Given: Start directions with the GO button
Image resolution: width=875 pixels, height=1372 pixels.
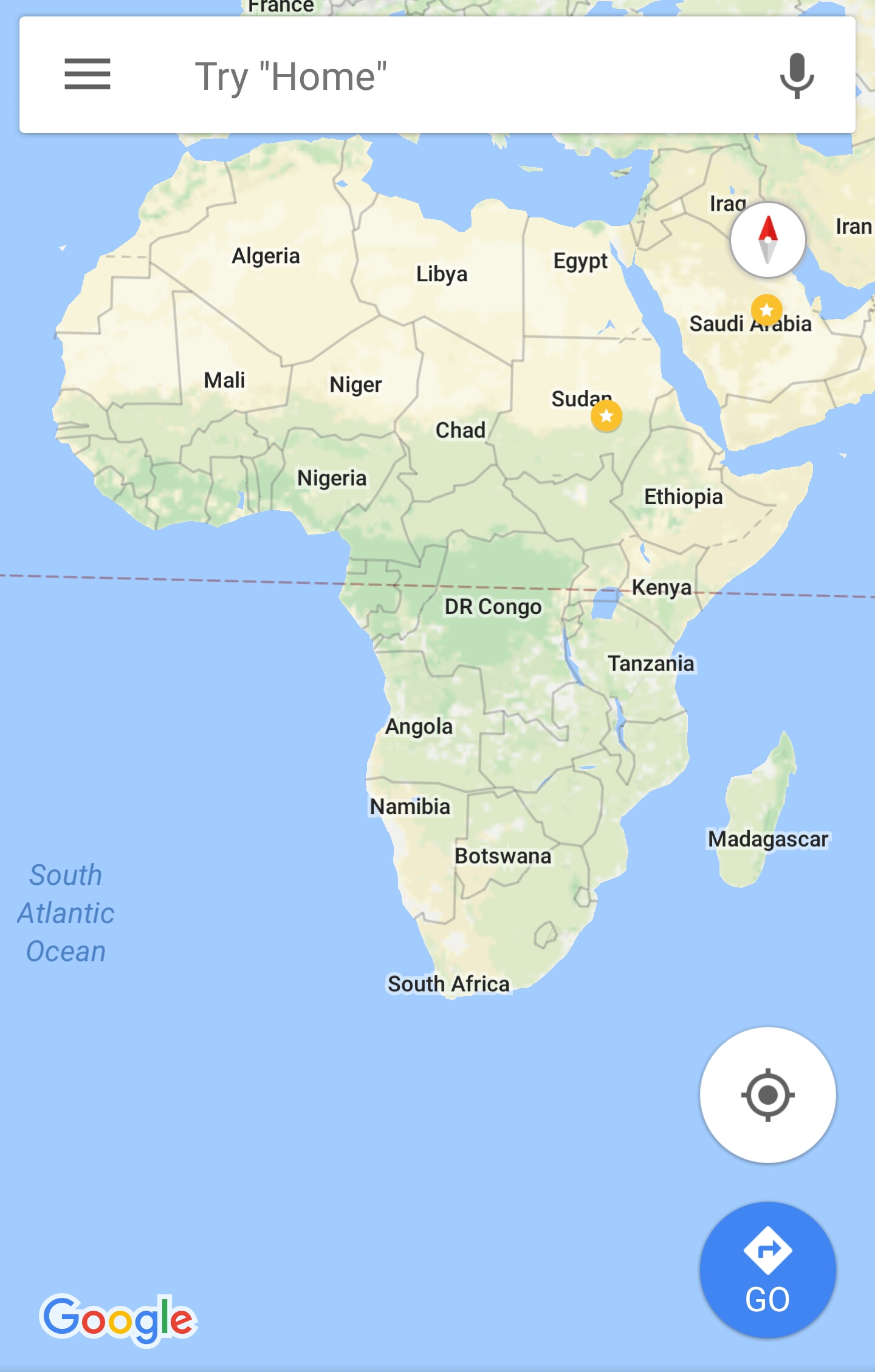Looking at the screenshot, I should coord(767,1269).
